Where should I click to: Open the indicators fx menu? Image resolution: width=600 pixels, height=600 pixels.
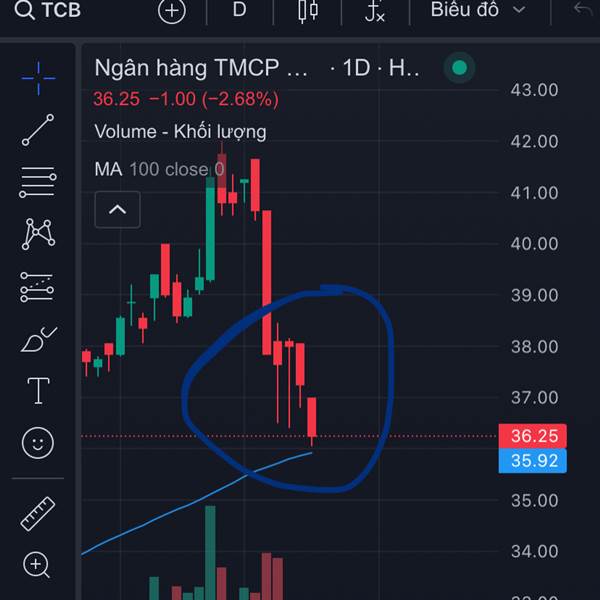(x=375, y=11)
